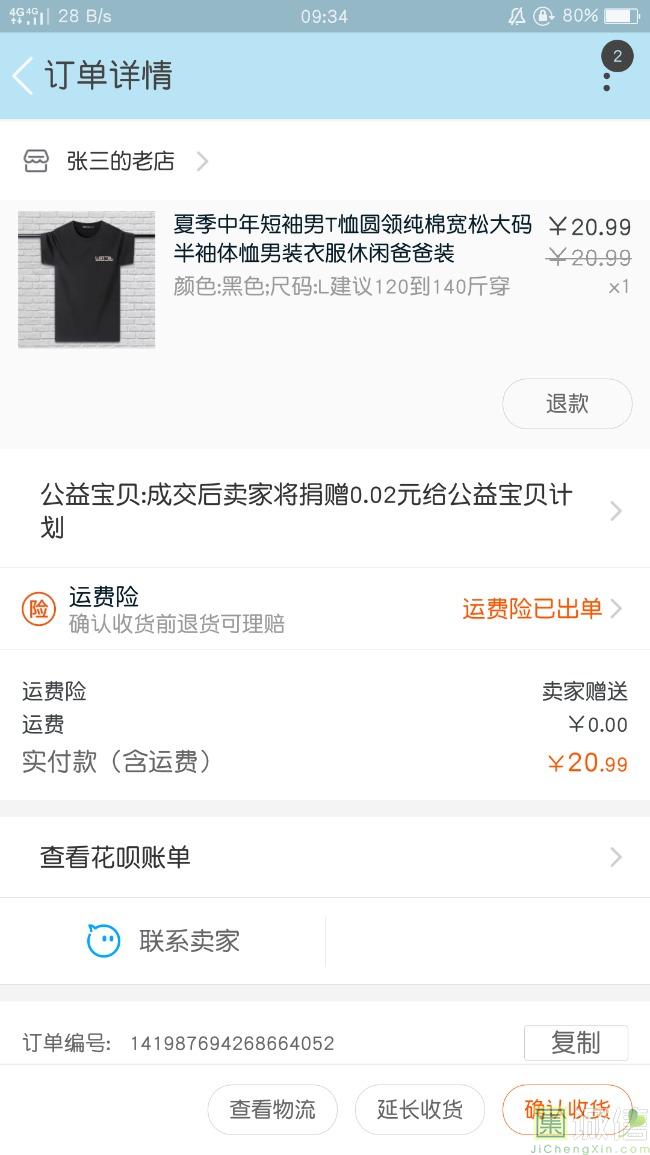Extend the receipt period with 延长收货

pyautogui.click(x=420, y=1109)
